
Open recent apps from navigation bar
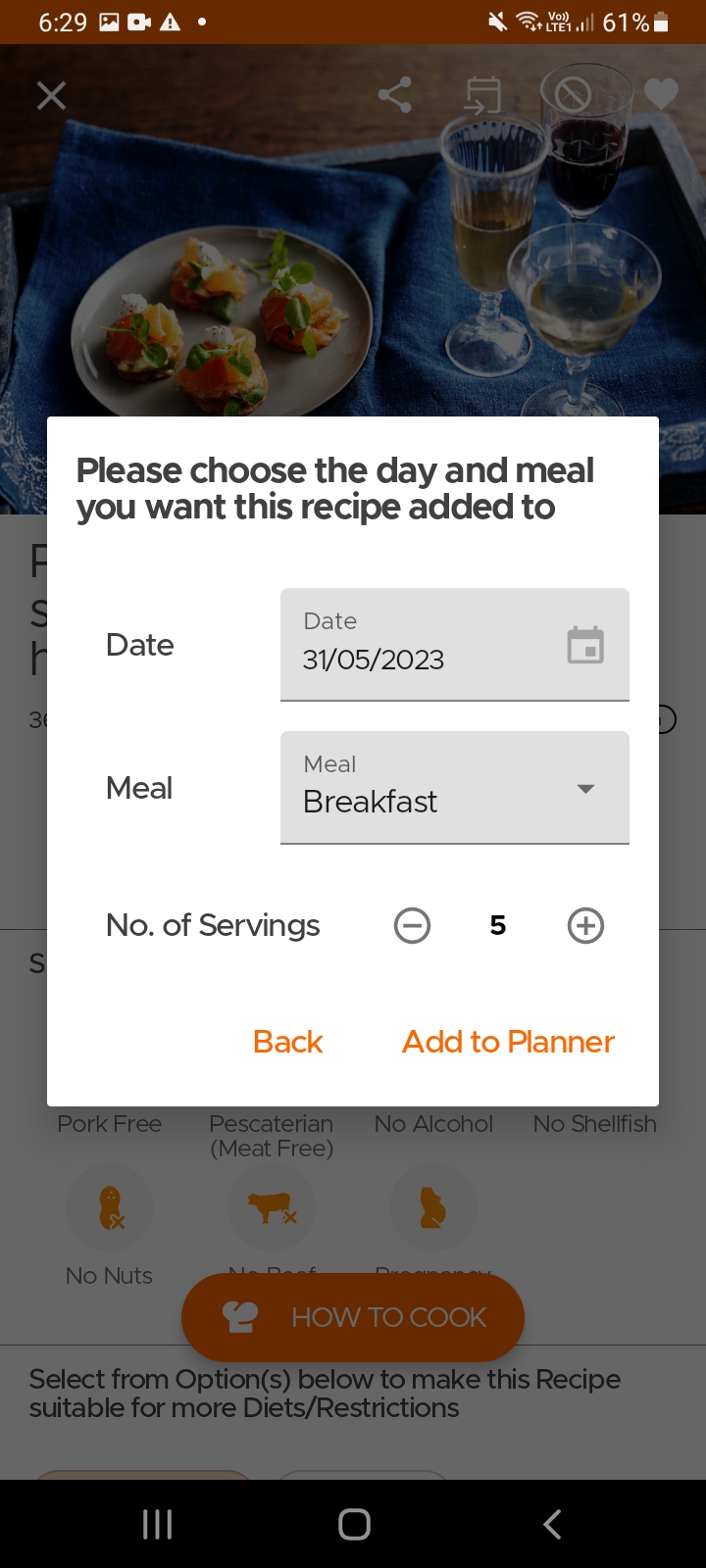tap(157, 1524)
